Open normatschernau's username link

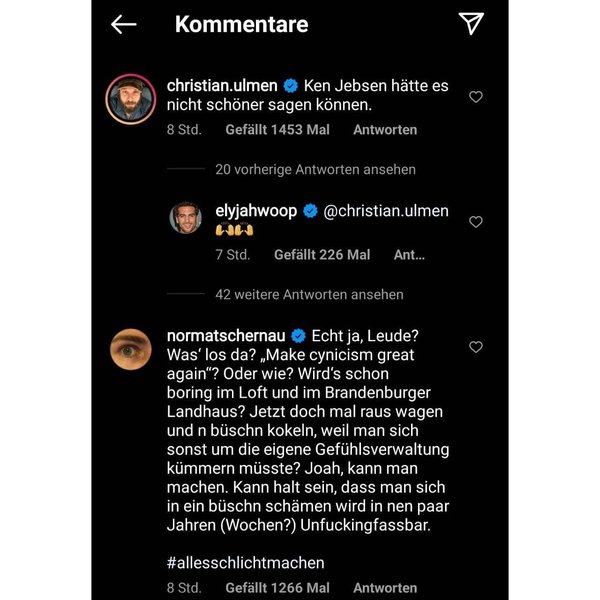pos(225,336)
